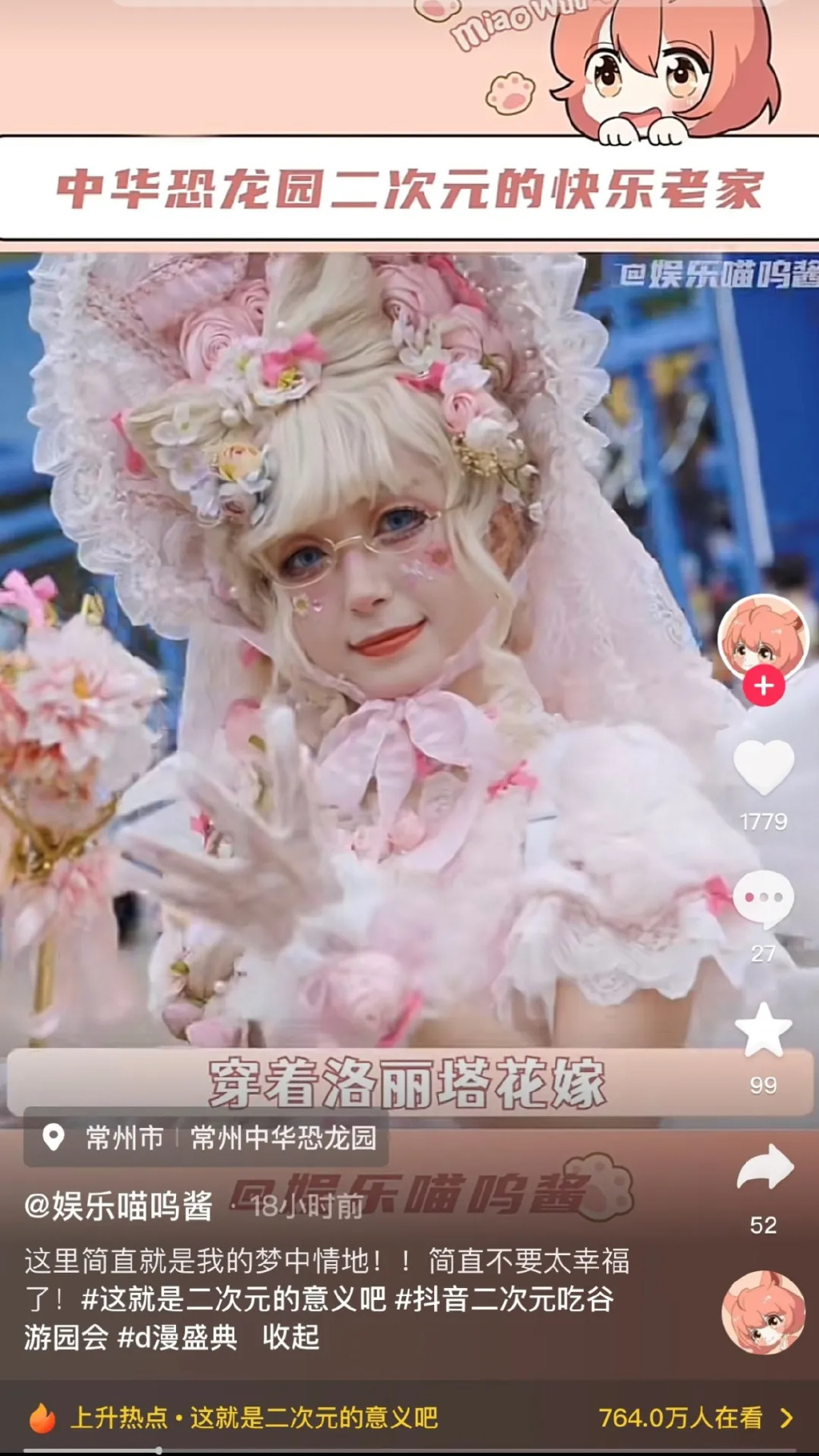Open hashtag #这就是二次元的意义吧

(234, 1299)
